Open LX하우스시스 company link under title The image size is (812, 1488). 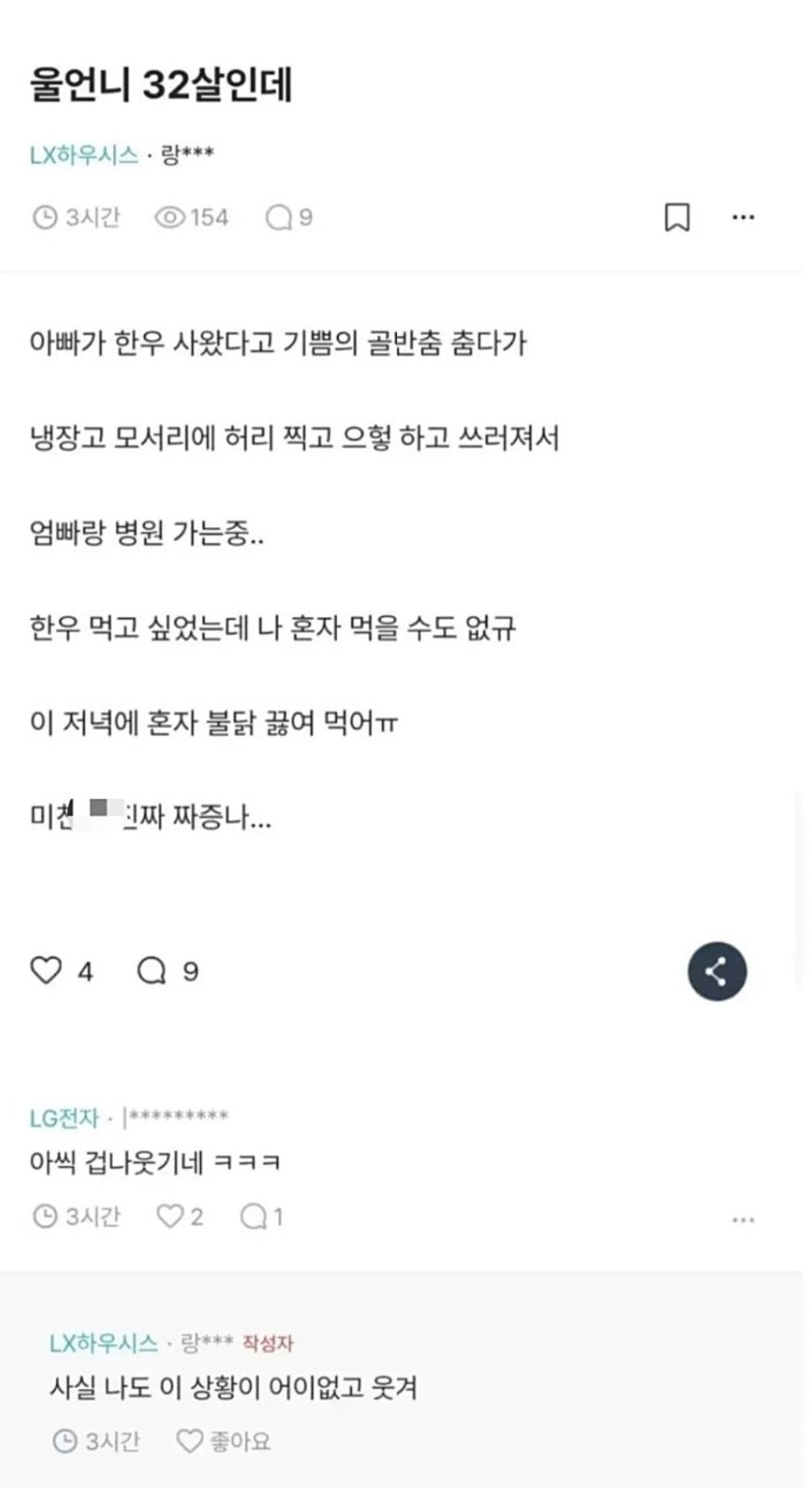point(84,155)
